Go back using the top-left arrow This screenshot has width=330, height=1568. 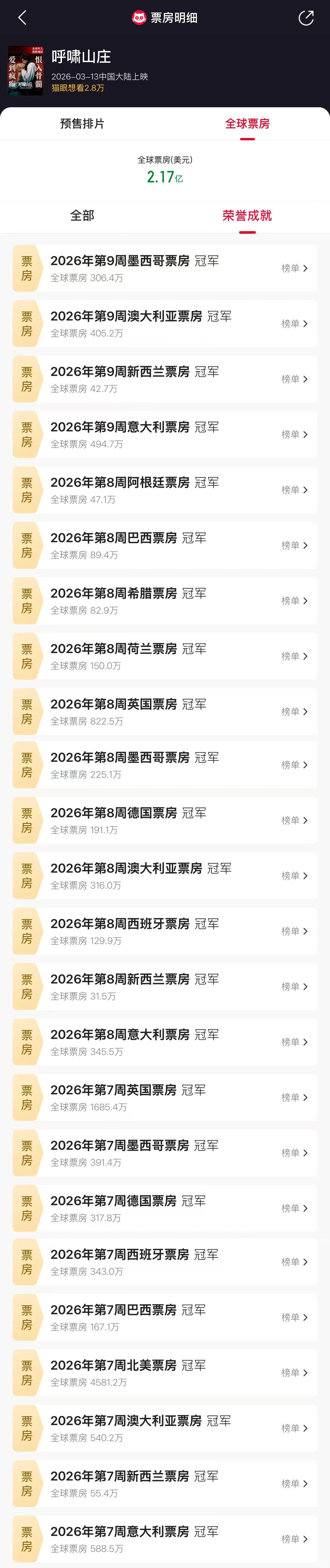point(23,18)
